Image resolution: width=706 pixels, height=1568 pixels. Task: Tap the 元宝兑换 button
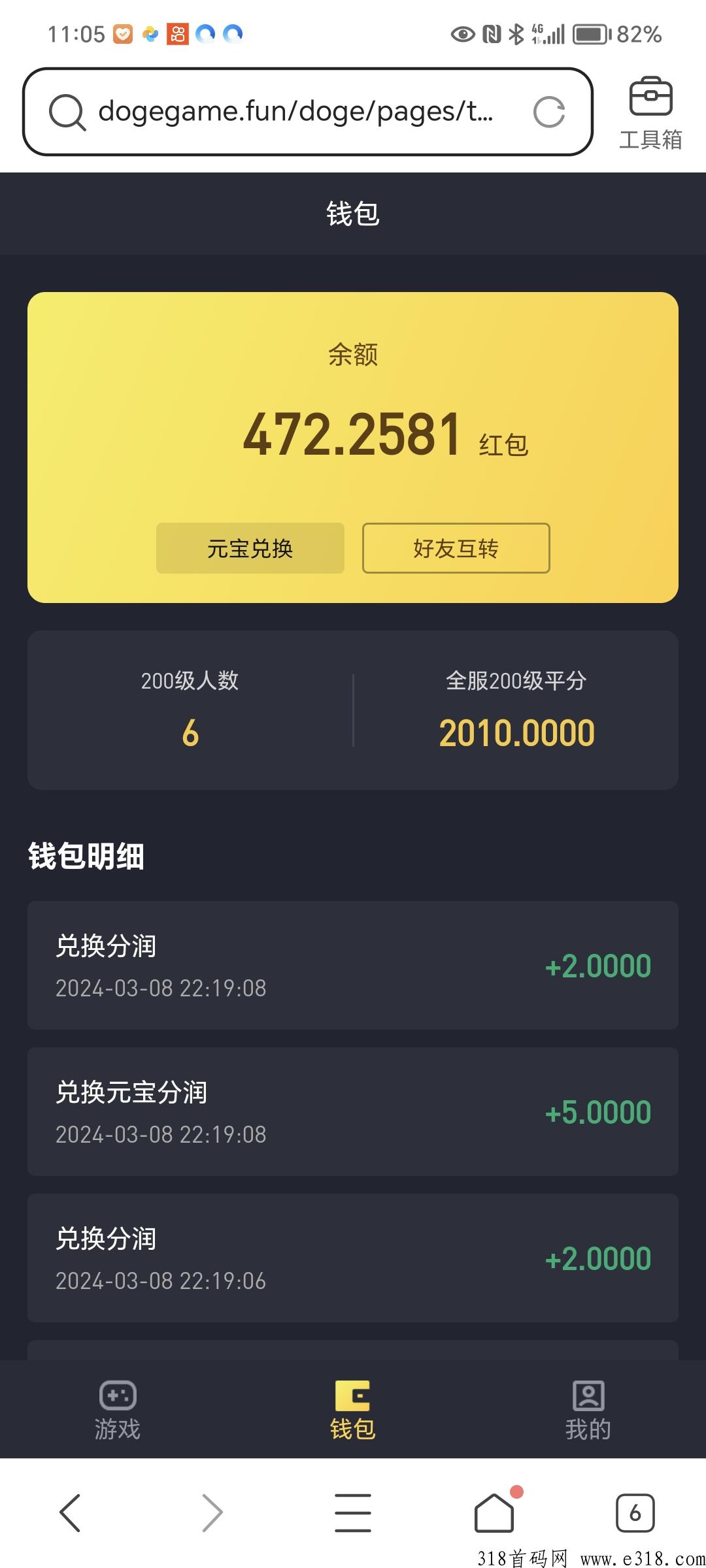[x=250, y=548]
